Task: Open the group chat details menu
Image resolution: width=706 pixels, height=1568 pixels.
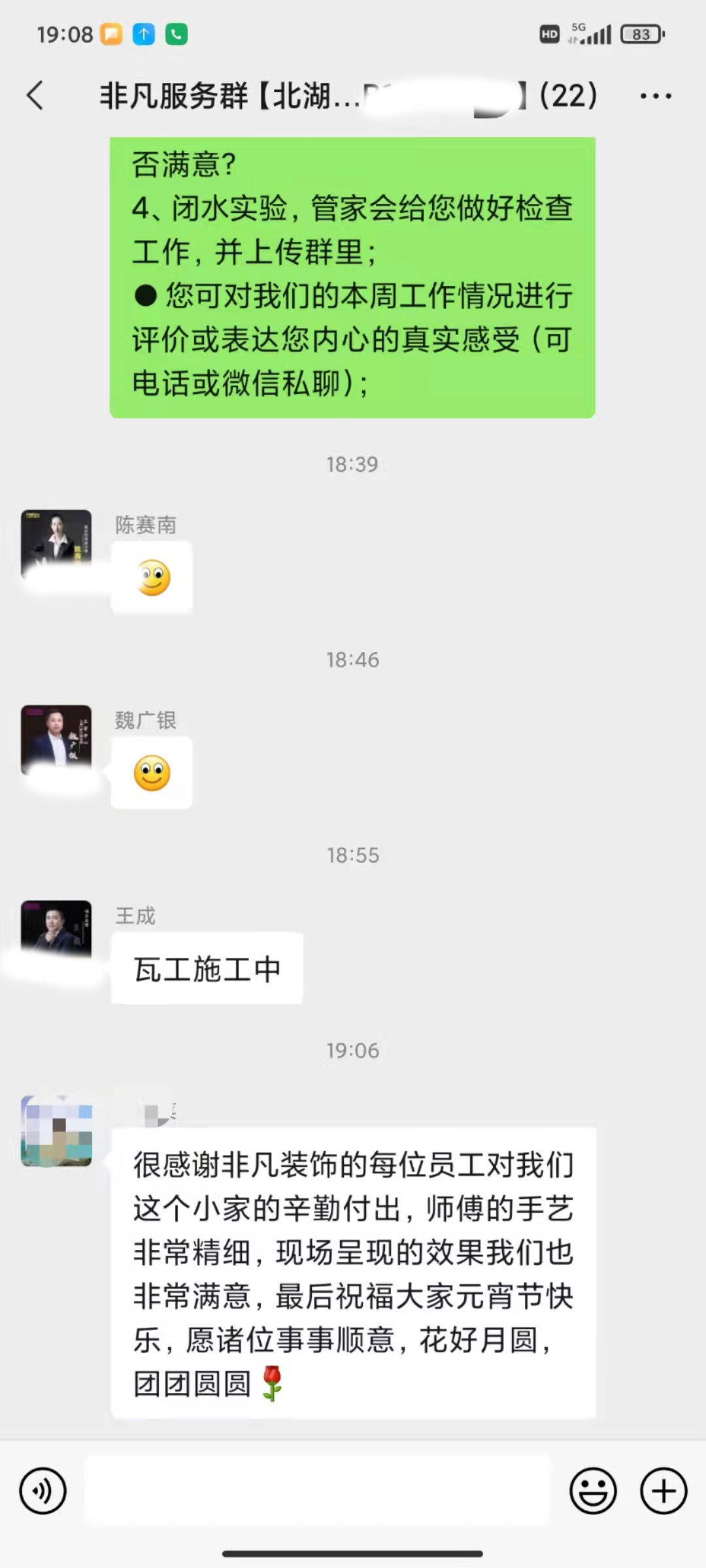Action: 655,96
